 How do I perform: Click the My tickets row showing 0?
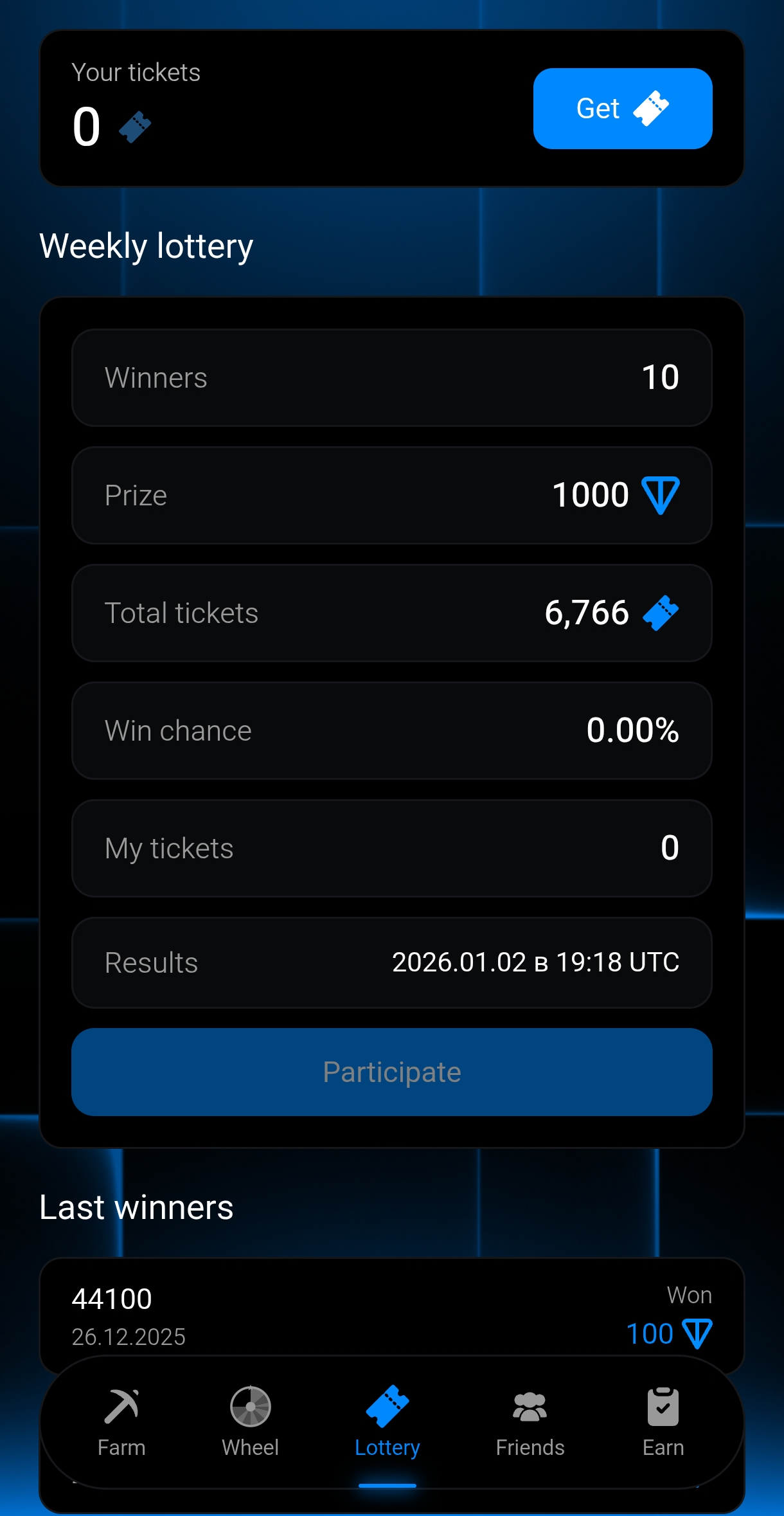392,848
